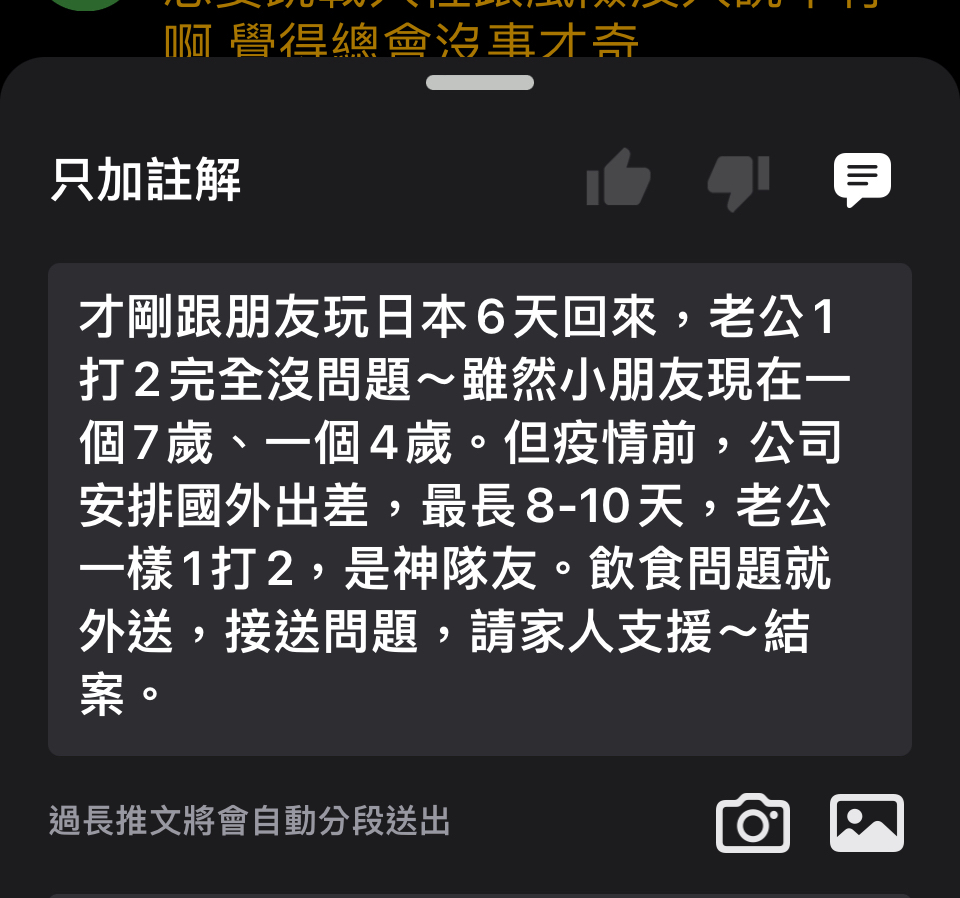Open the camera to attach a photo

click(753, 823)
